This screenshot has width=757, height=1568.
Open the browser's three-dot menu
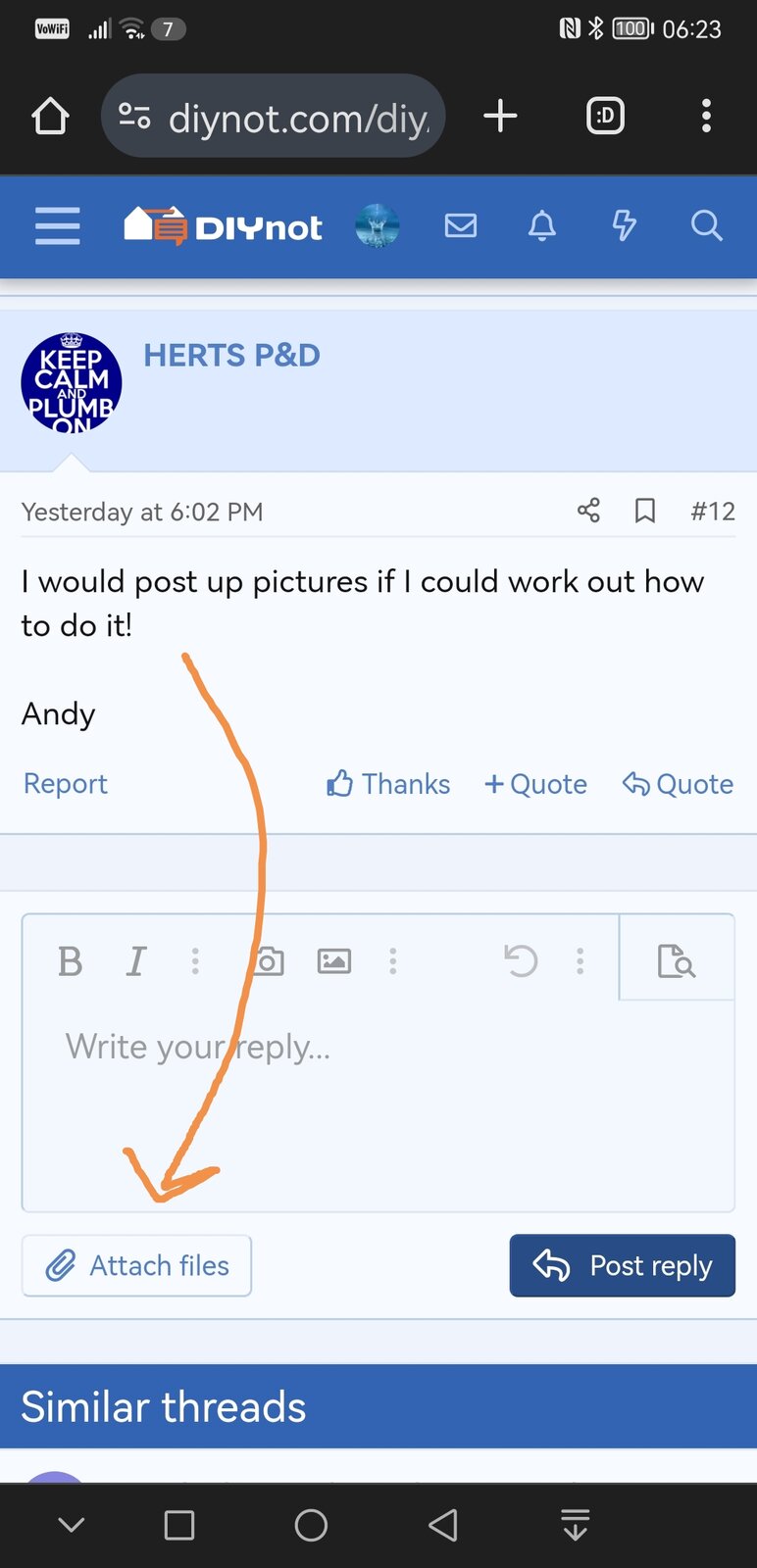(x=706, y=116)
